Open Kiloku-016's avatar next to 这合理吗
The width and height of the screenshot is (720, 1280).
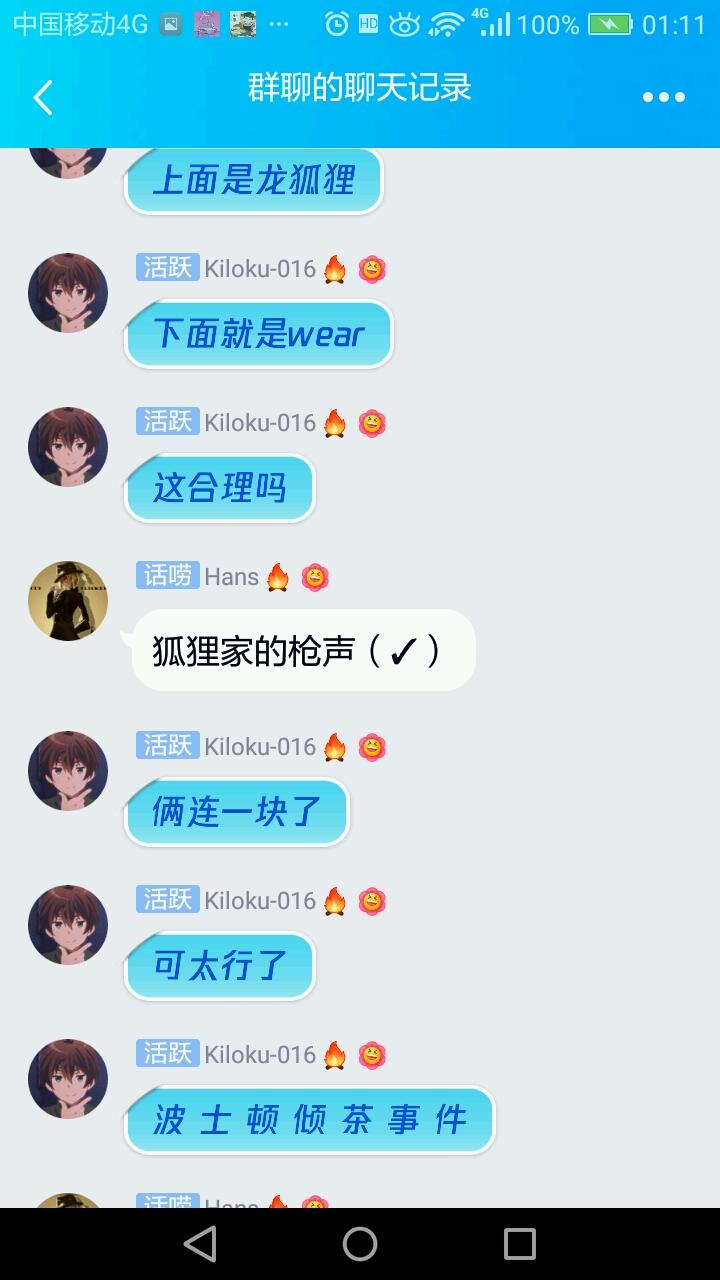[67, 446]
